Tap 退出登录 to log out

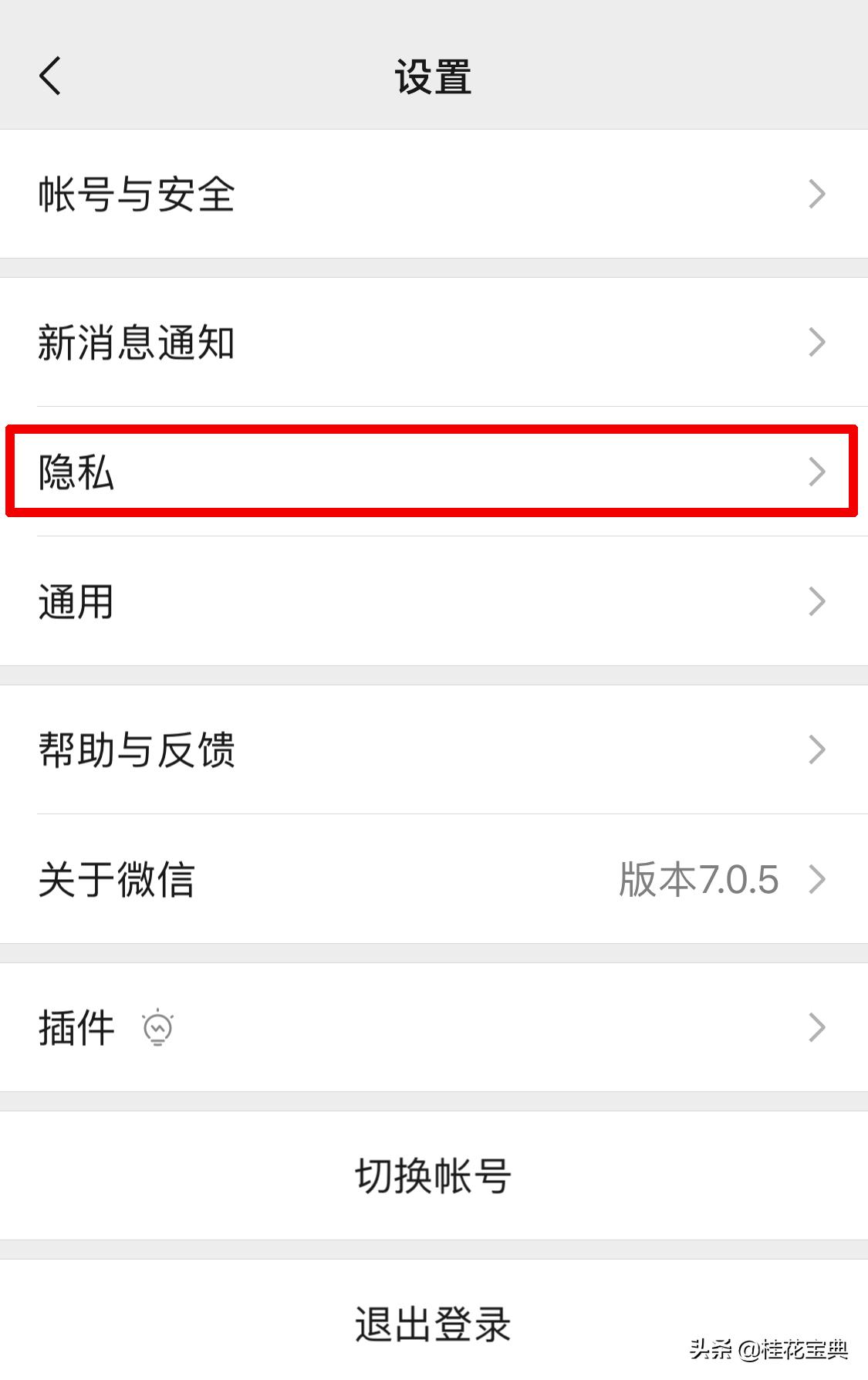click(434, 1322)
